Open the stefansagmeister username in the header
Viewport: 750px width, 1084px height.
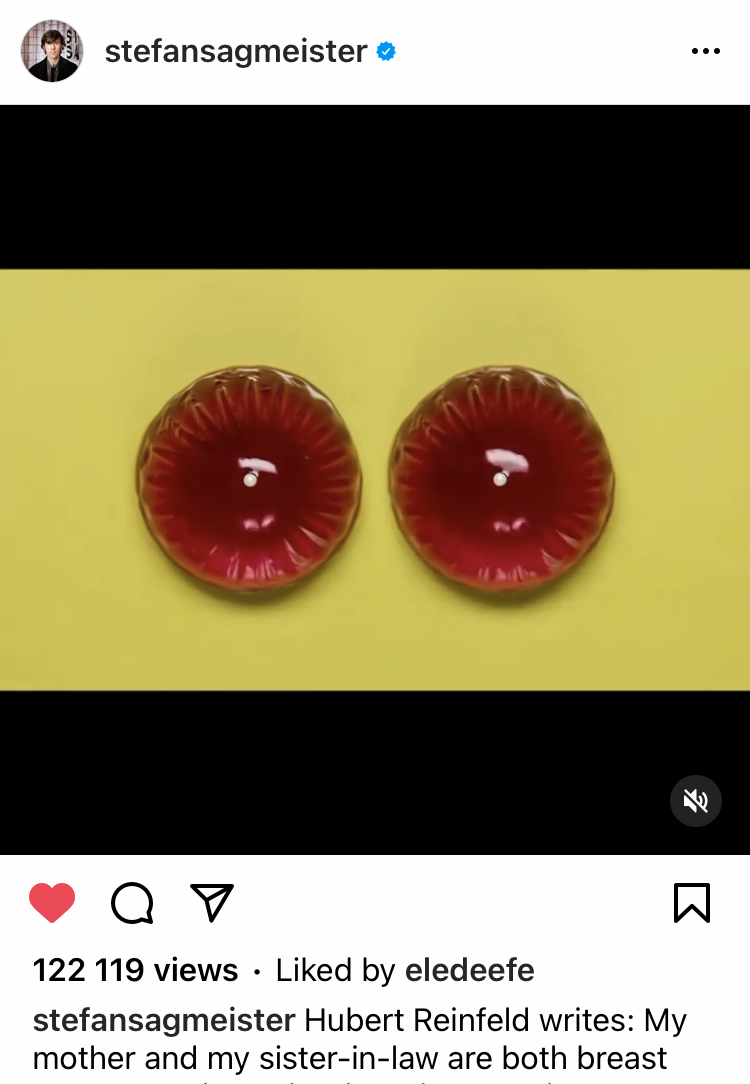coord(236,51)
